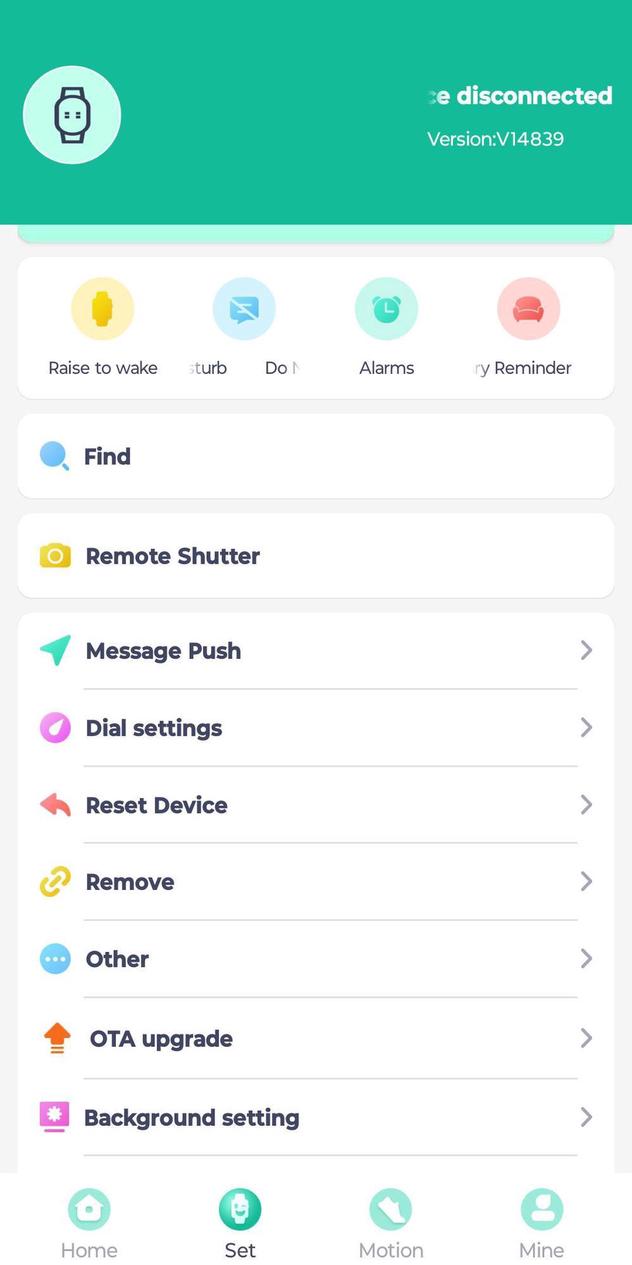Image resolution: width=632 pixels, height=1265 pixels.
Task: Go to the Mine tab
Action: click(541, 1223)
